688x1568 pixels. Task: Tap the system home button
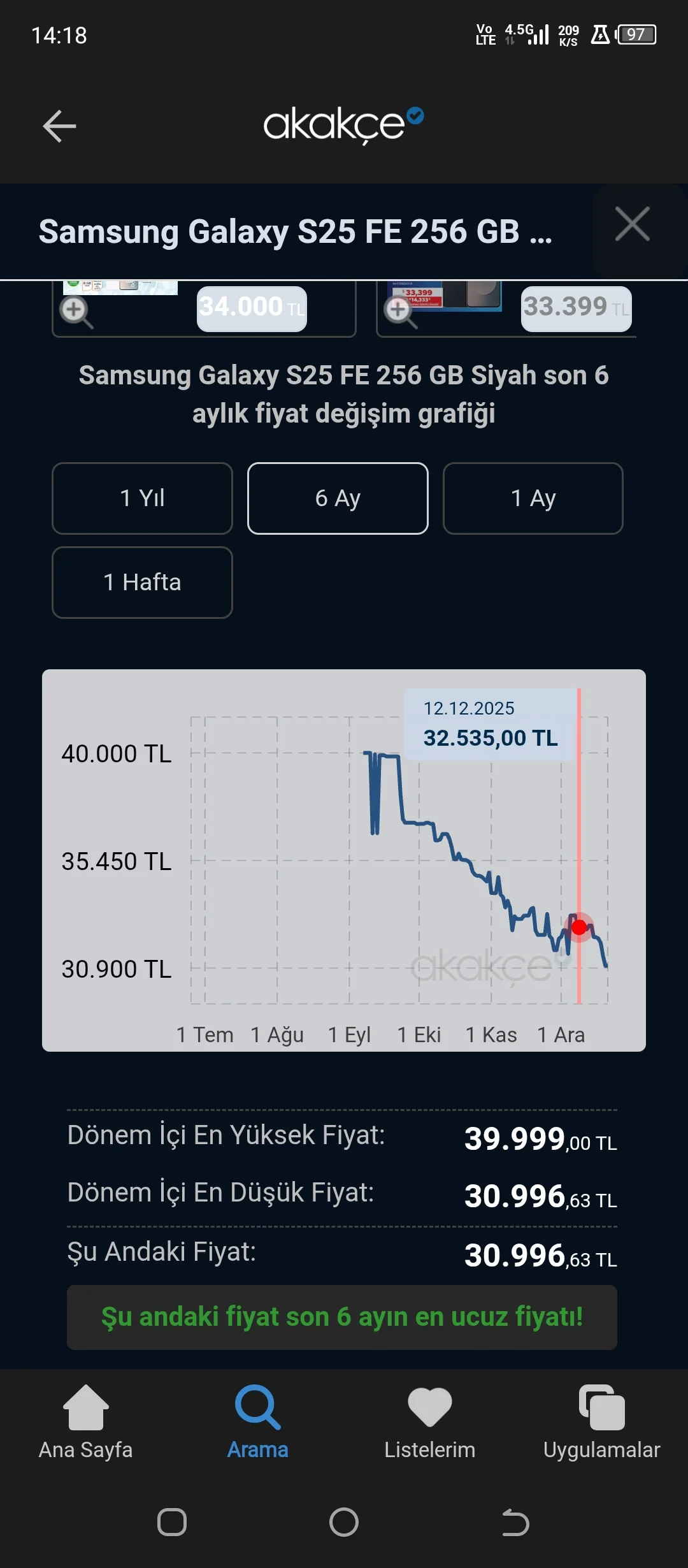(x=344, y=1523)
